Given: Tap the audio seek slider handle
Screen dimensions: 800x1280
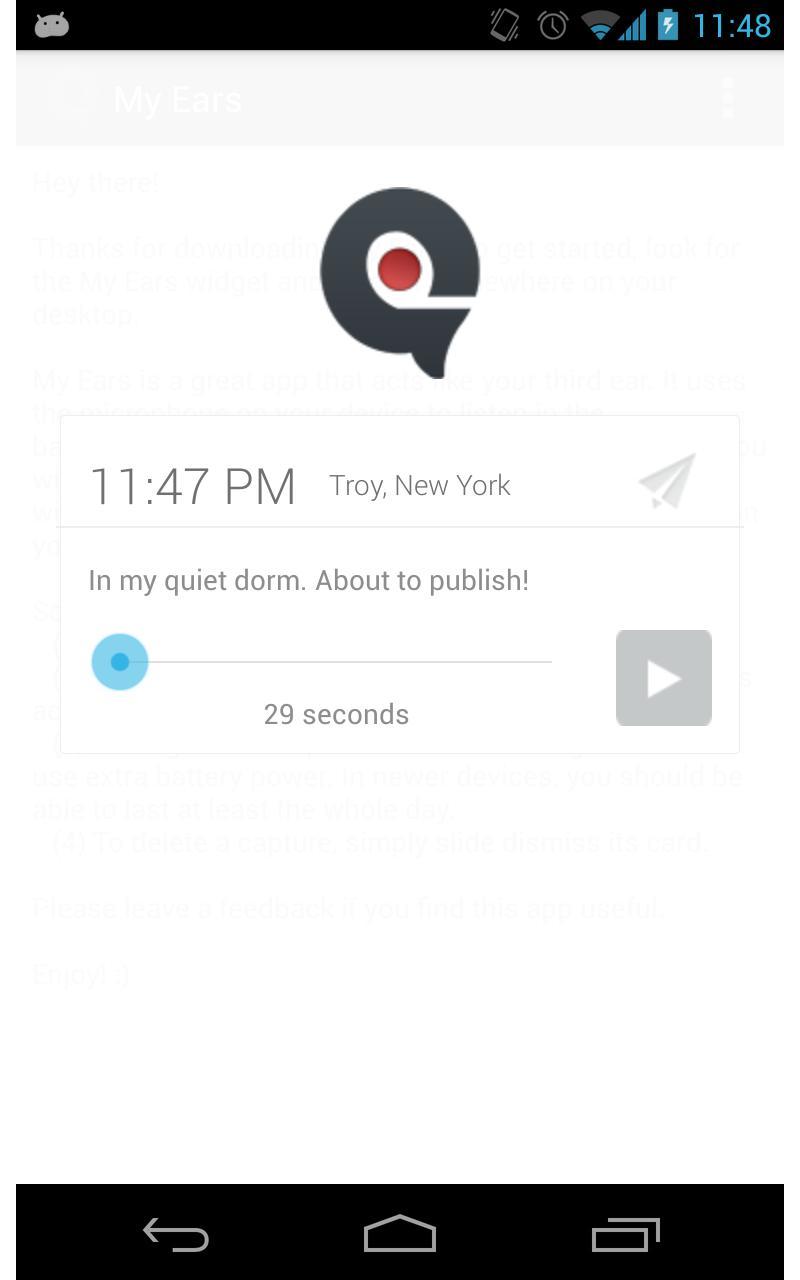Looking at the screenshot, I should coord(120,662).
